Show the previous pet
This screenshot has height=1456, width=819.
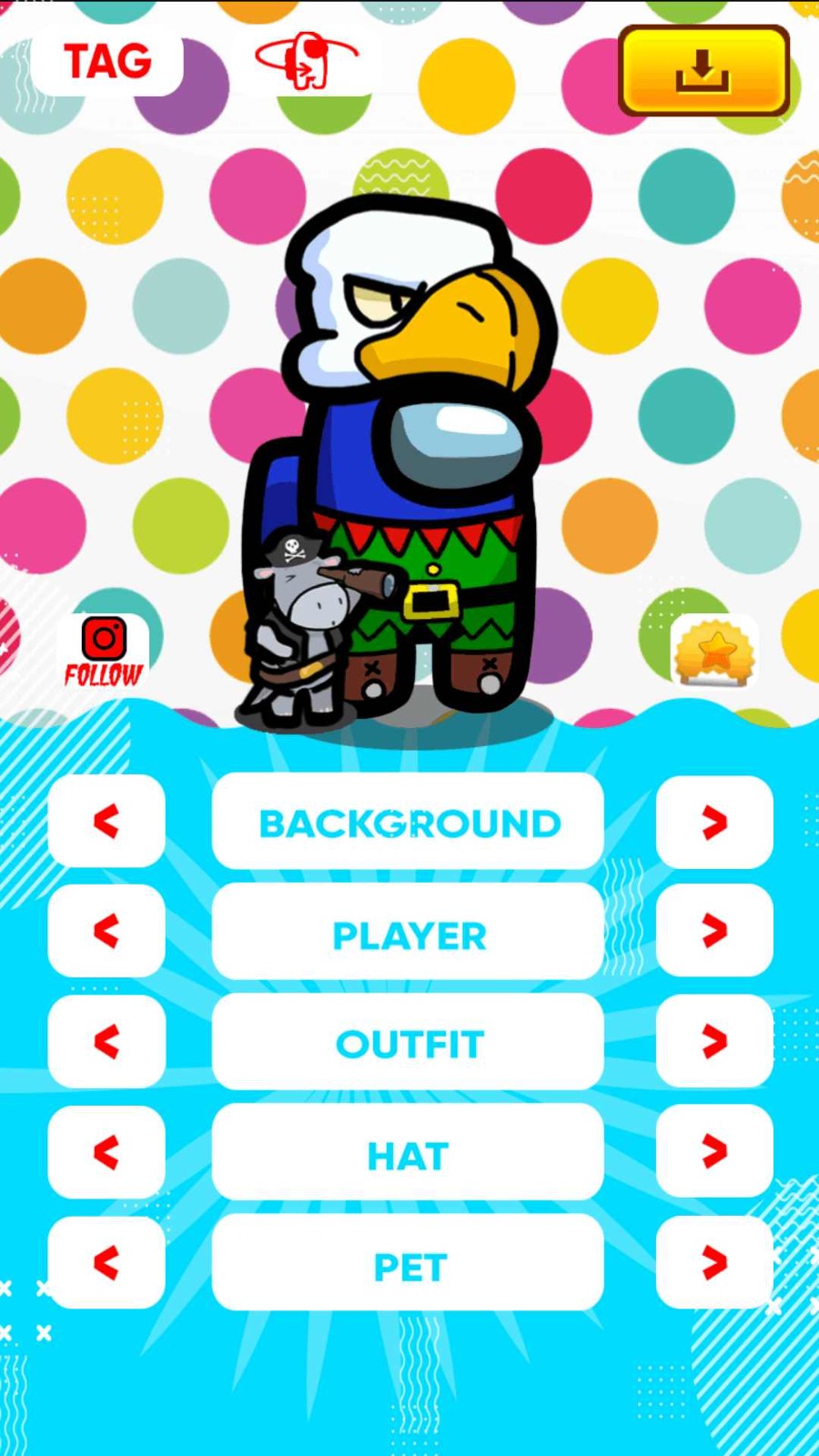click(106, 1263)
